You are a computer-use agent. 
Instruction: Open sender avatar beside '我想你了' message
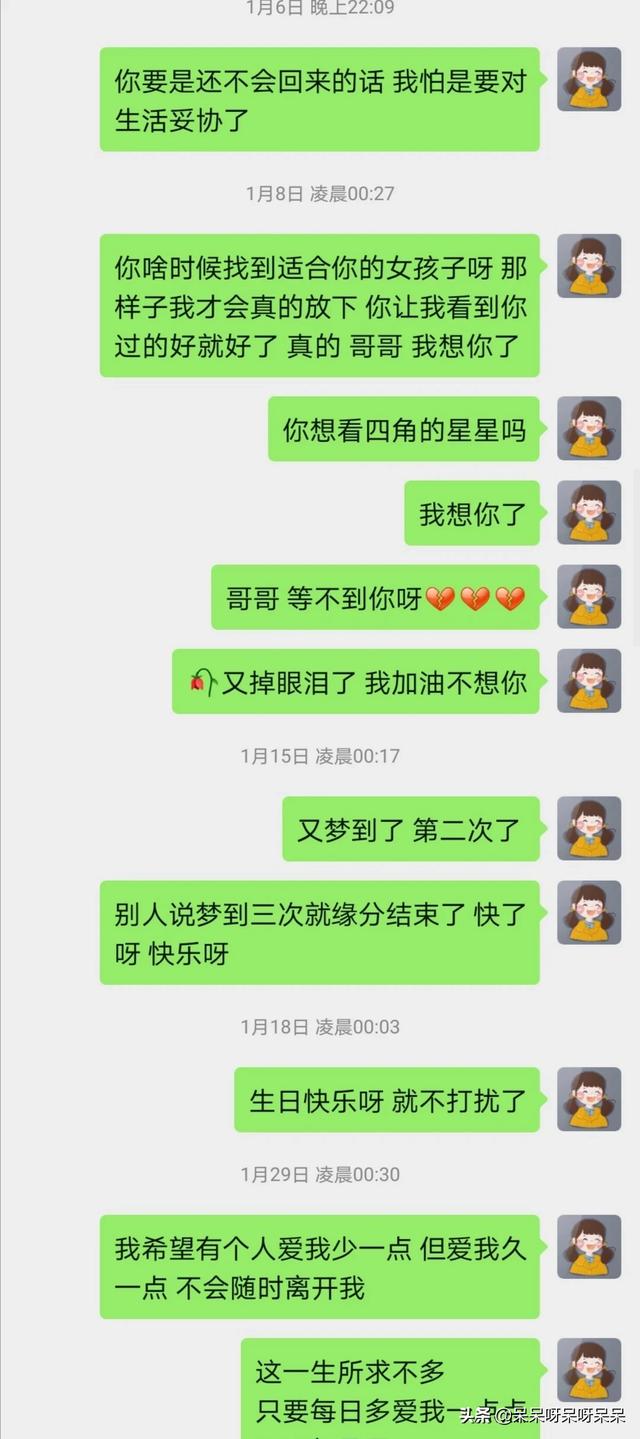click(x=589, y=513)
